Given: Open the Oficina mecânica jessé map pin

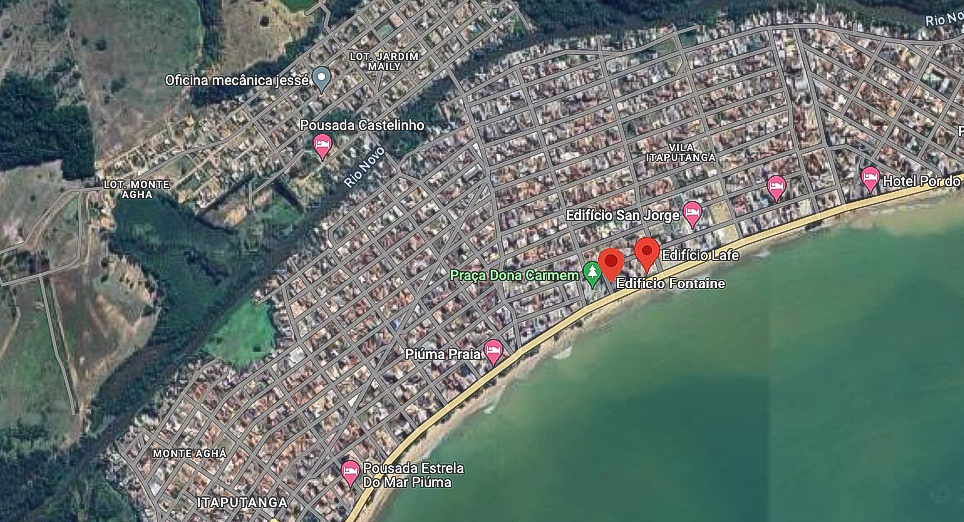Looking at the screenshot, I should 321,78.
